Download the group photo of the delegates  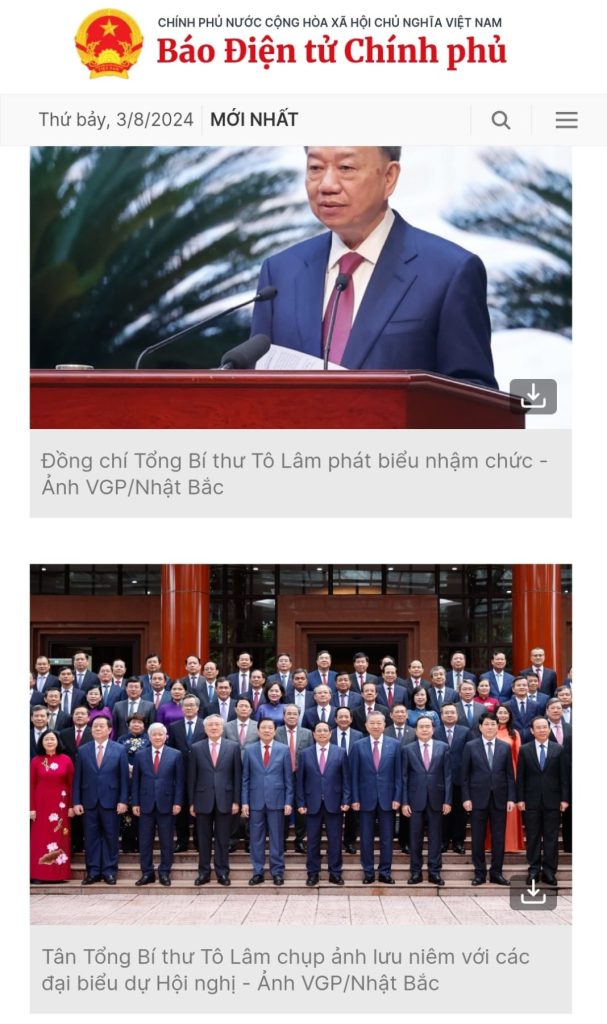pyautogui.click(x=533, y=892)
